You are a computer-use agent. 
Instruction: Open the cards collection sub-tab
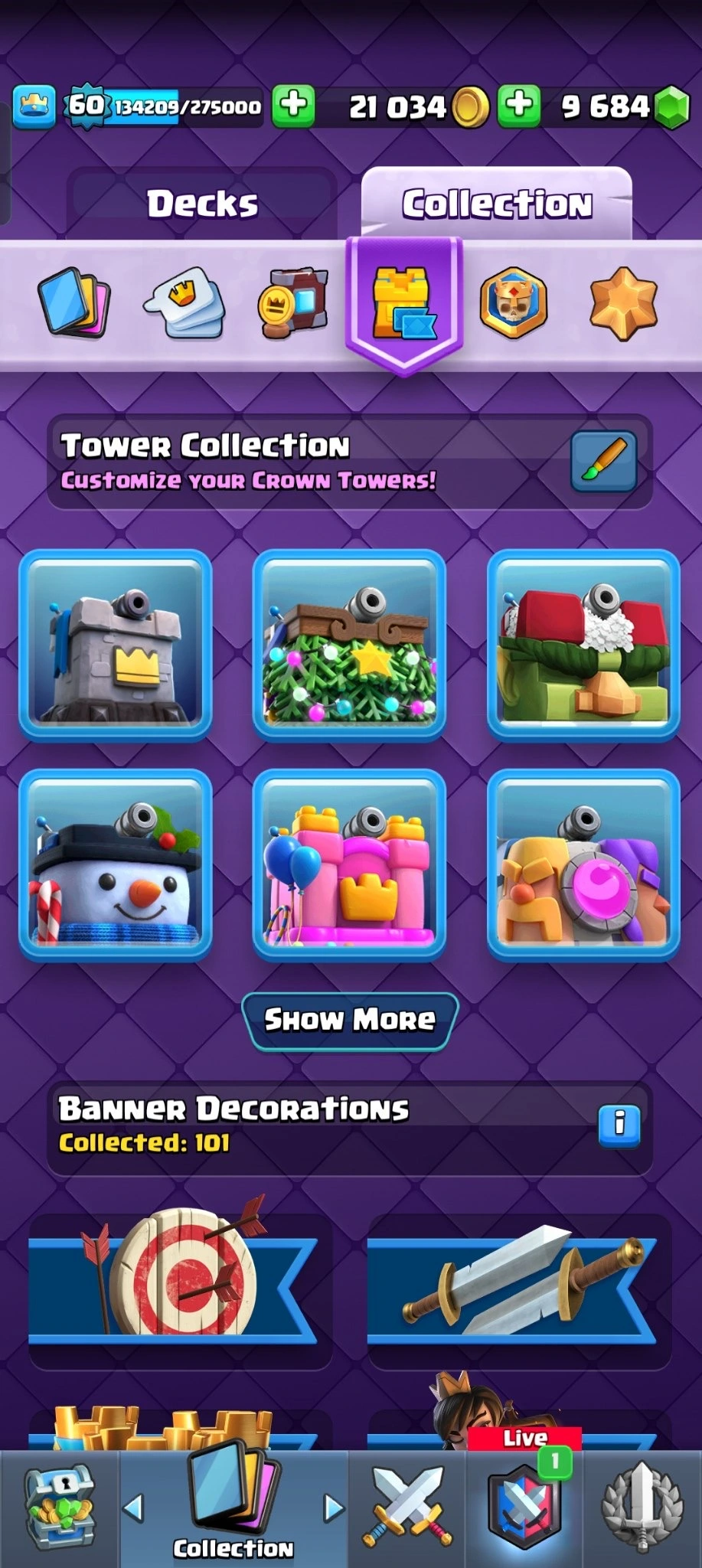(73, 301)
